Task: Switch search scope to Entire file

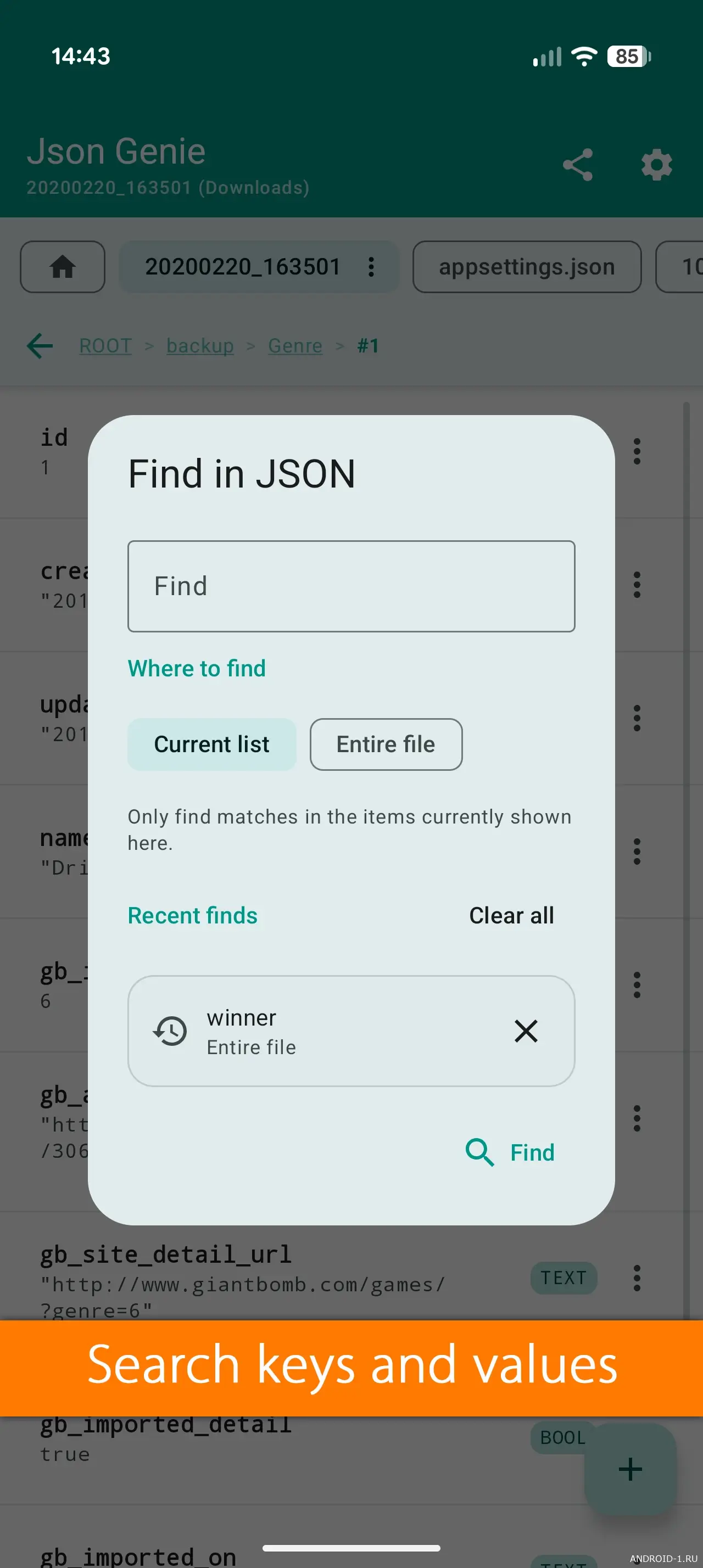Action: click(x=386, y=744)
